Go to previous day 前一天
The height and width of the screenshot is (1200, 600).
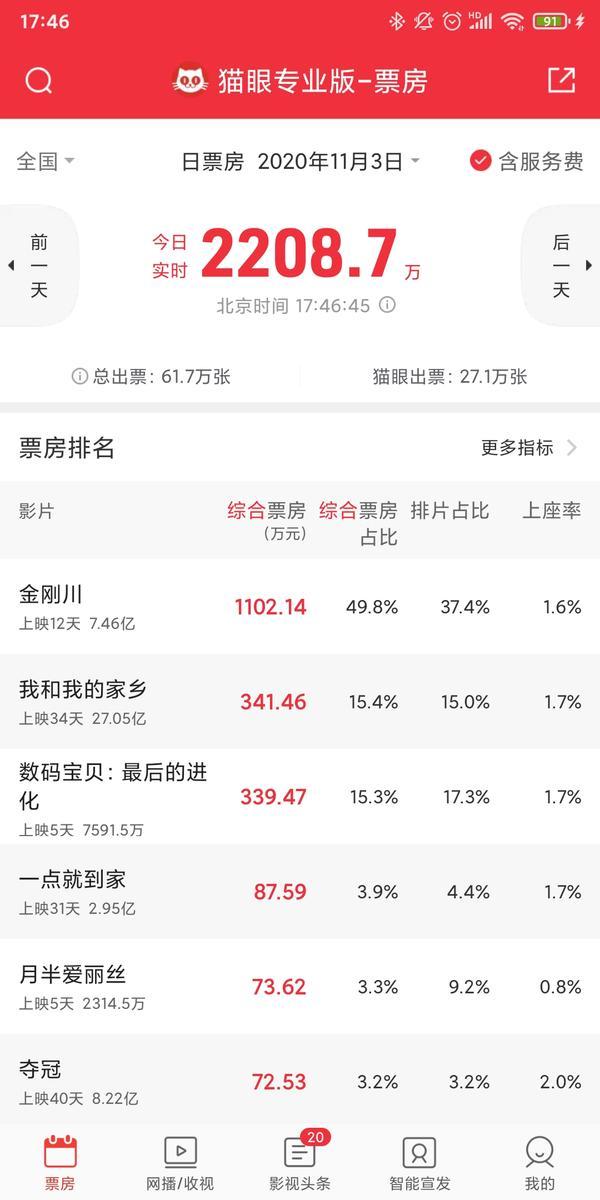38,266
